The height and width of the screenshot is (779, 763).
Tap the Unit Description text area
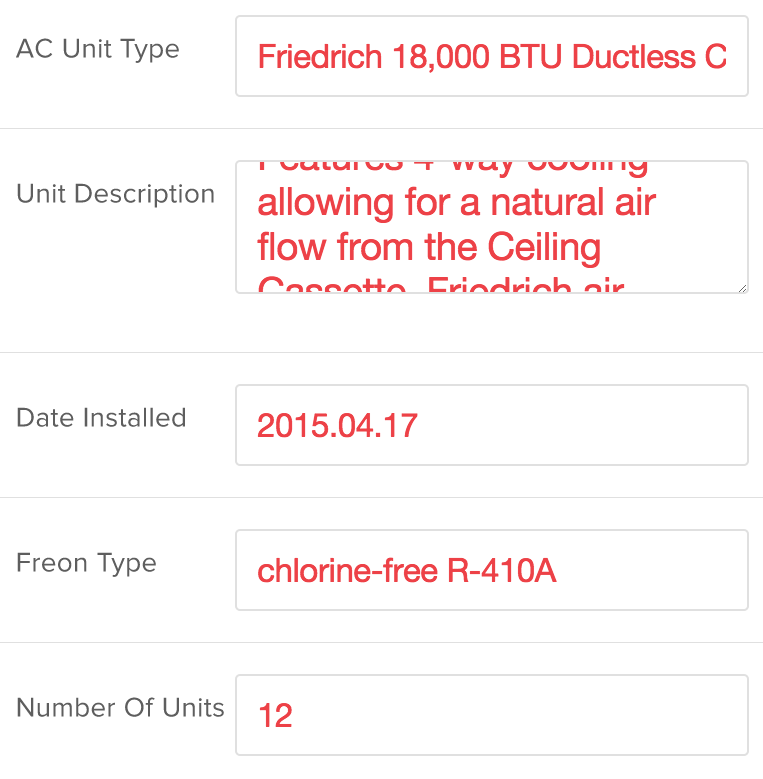[491, 227]
